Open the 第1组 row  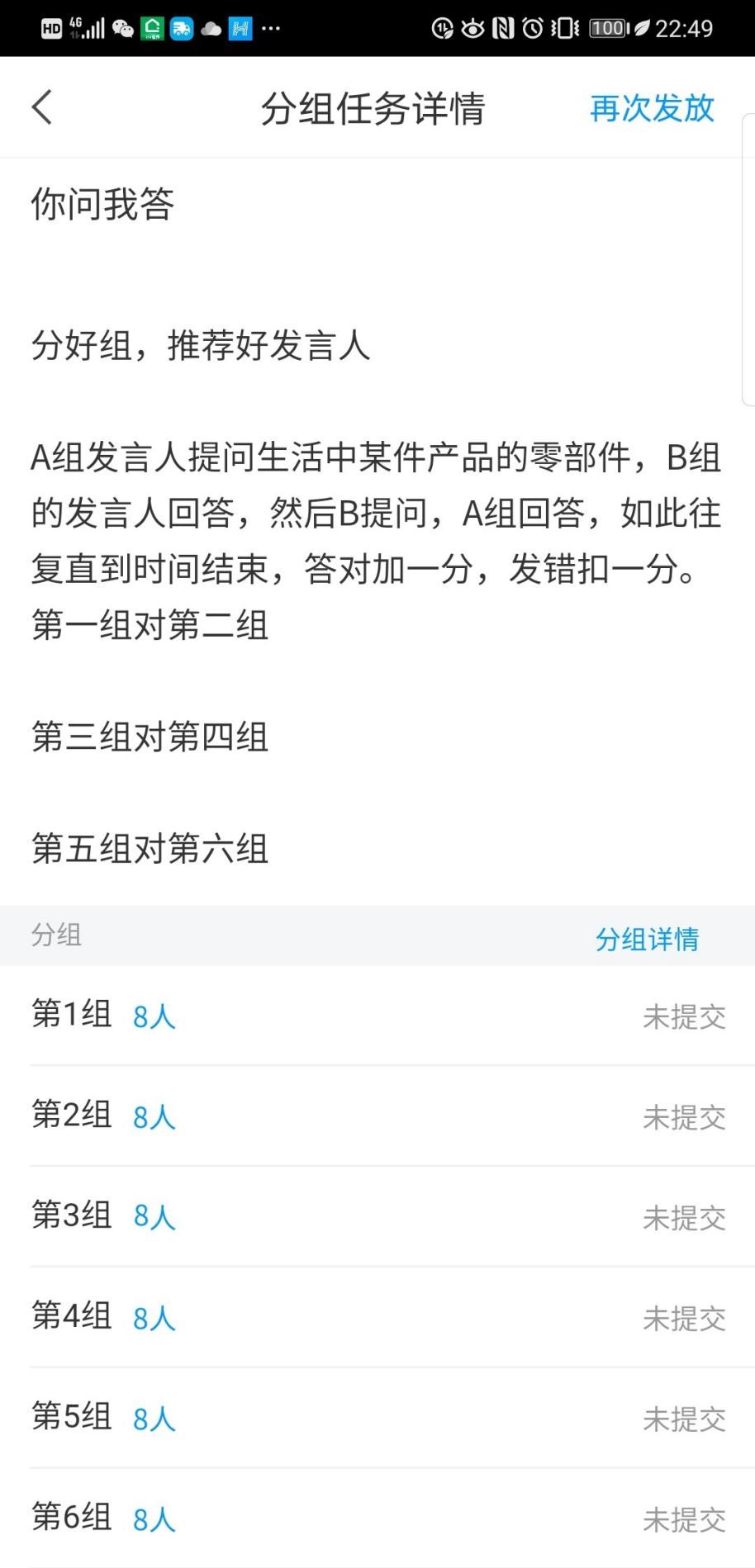[377, 1016]
